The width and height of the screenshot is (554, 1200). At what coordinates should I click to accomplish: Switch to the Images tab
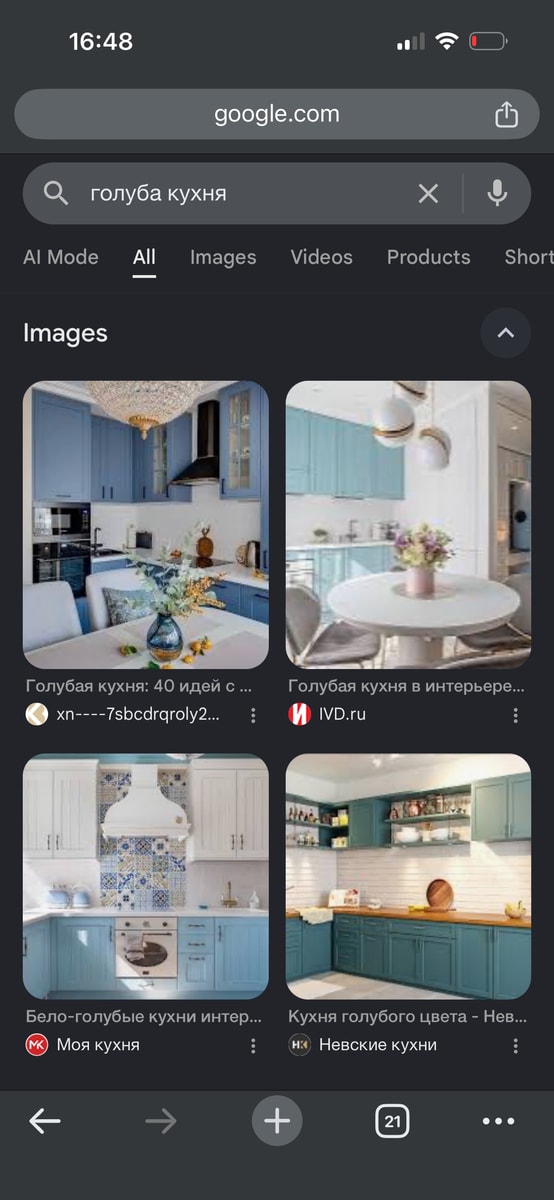coord(223,257)
